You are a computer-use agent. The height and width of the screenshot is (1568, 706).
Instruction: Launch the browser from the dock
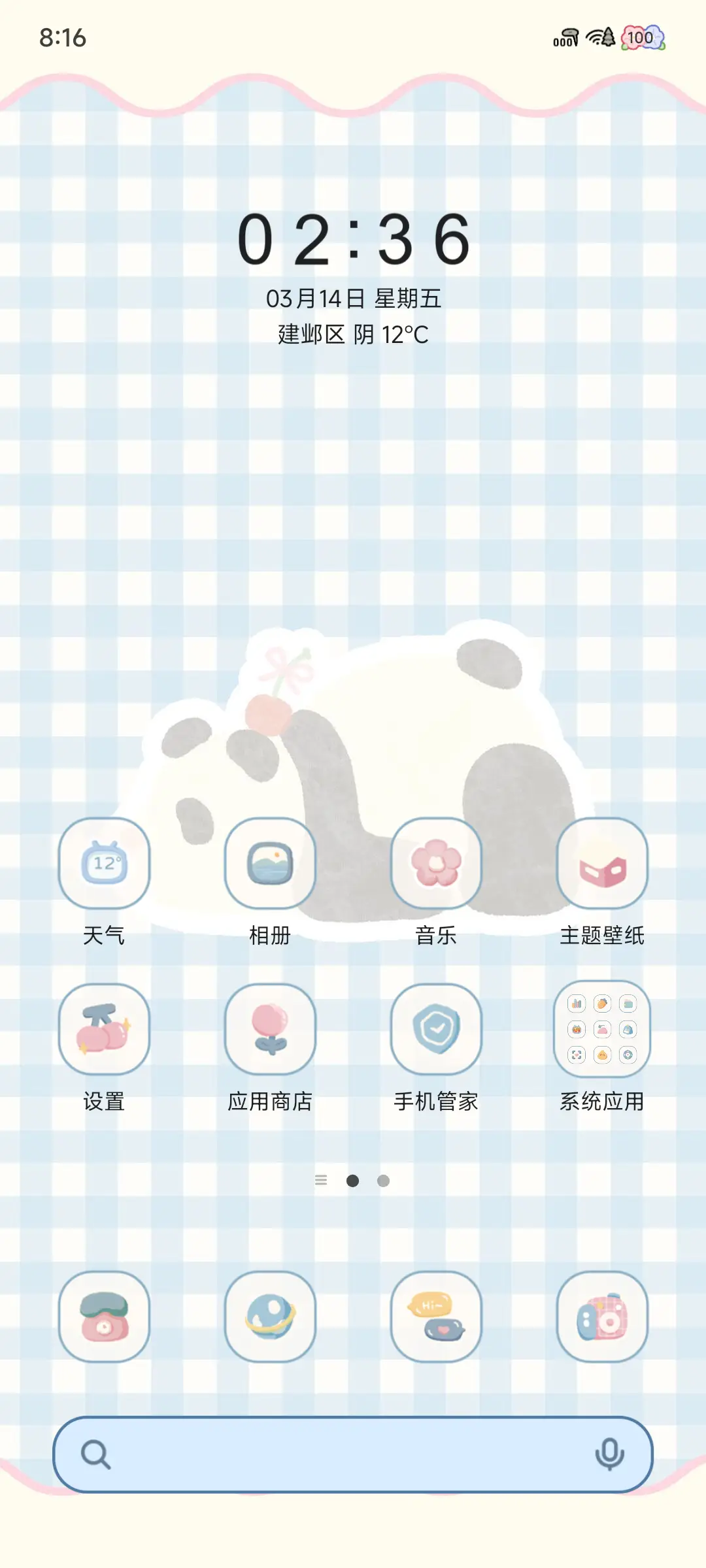coord(270,1317)
